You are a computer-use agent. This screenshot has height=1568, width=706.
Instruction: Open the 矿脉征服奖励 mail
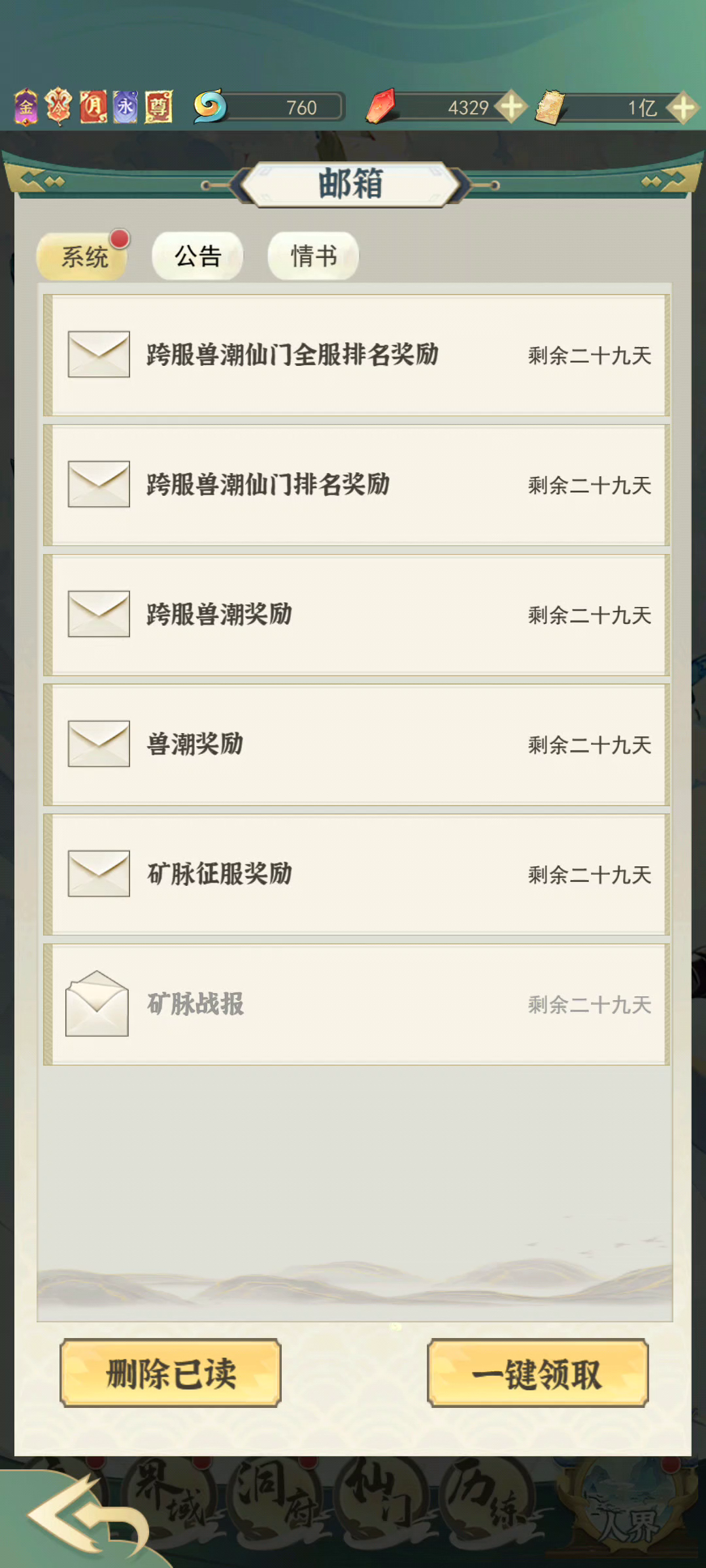click(356, 874)
